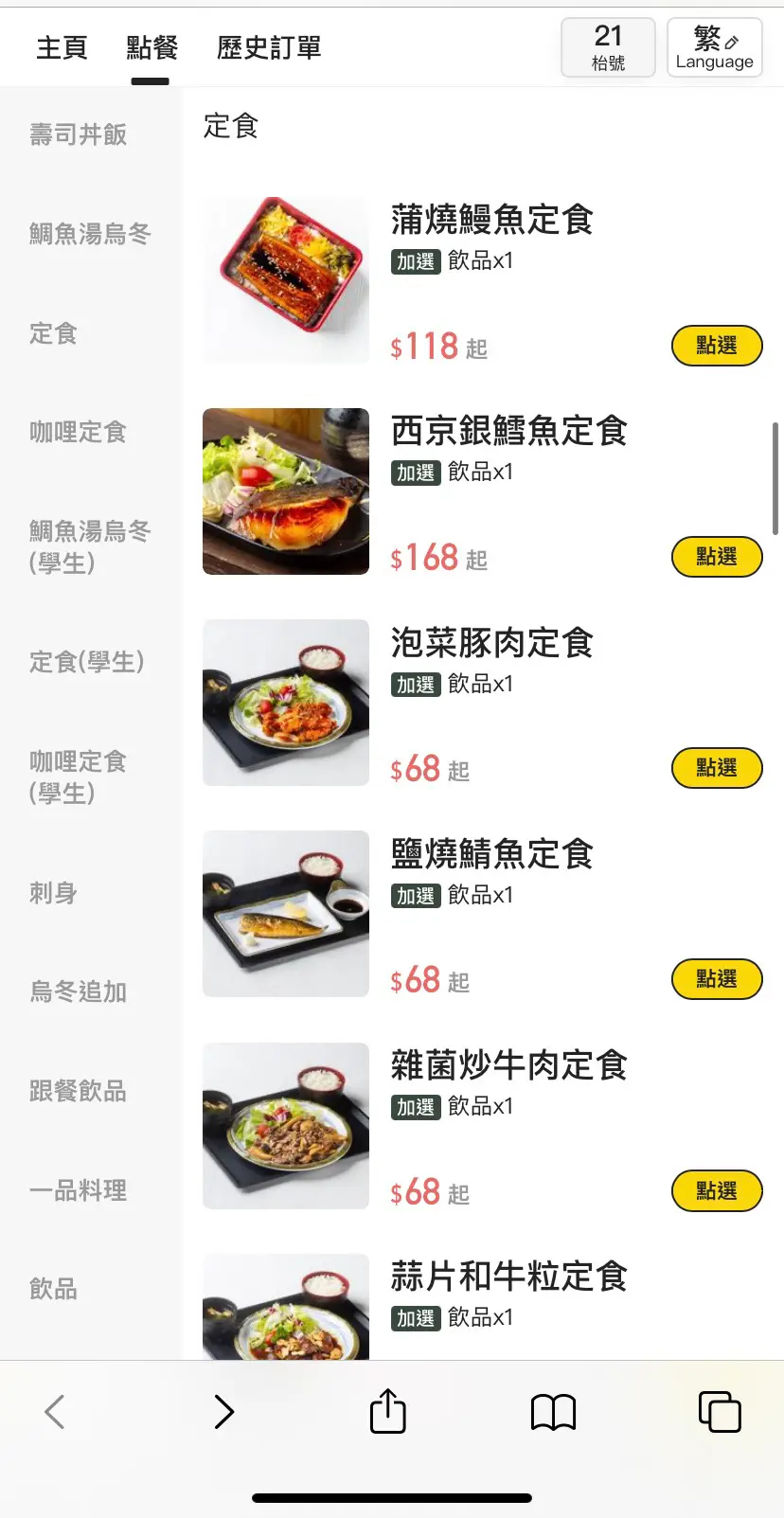Jump to the 刺身 category
Screen dimensions: 784x1518
click(x=53, y=892)
